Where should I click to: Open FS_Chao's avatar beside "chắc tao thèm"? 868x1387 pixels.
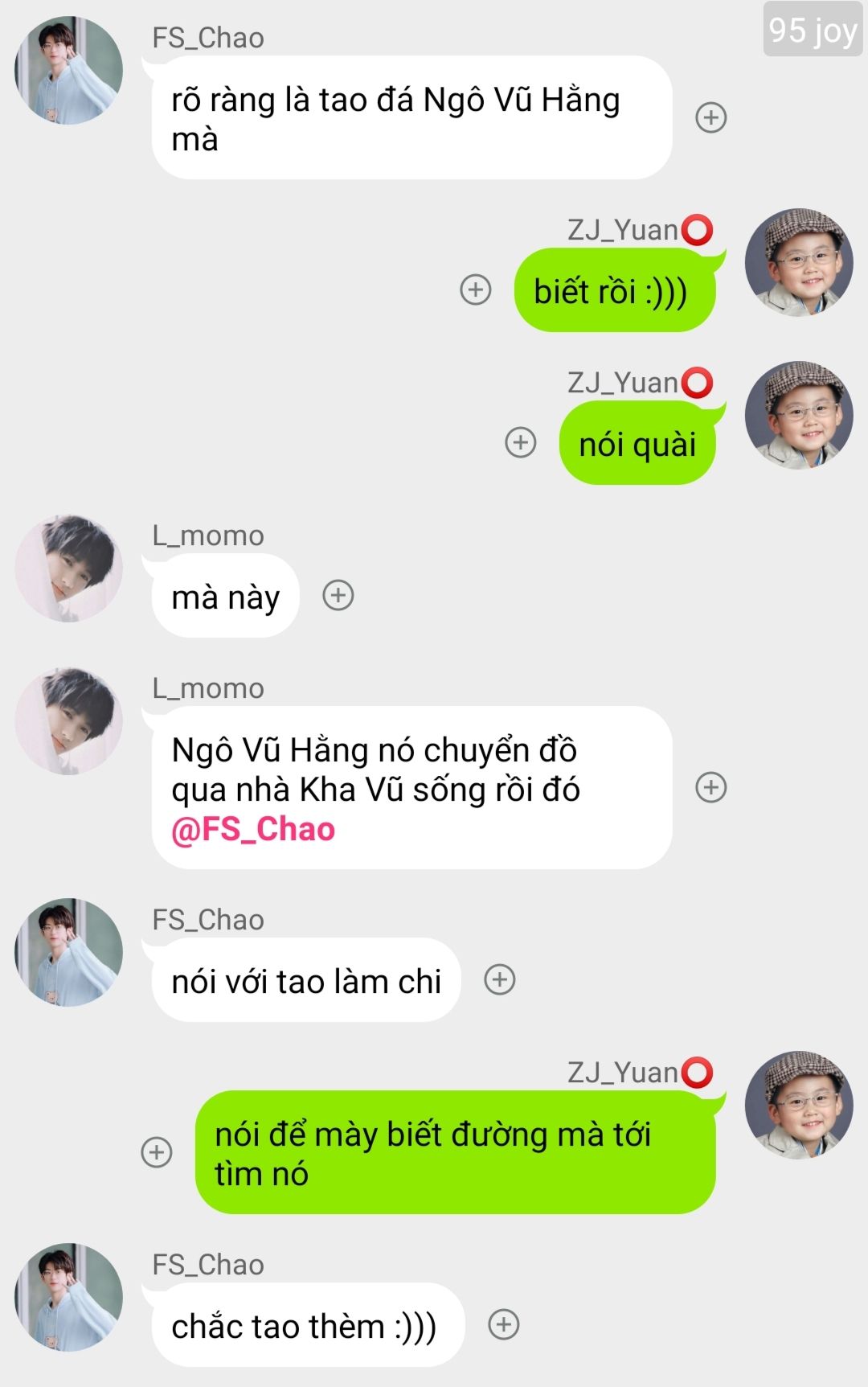coord(69,1297)
